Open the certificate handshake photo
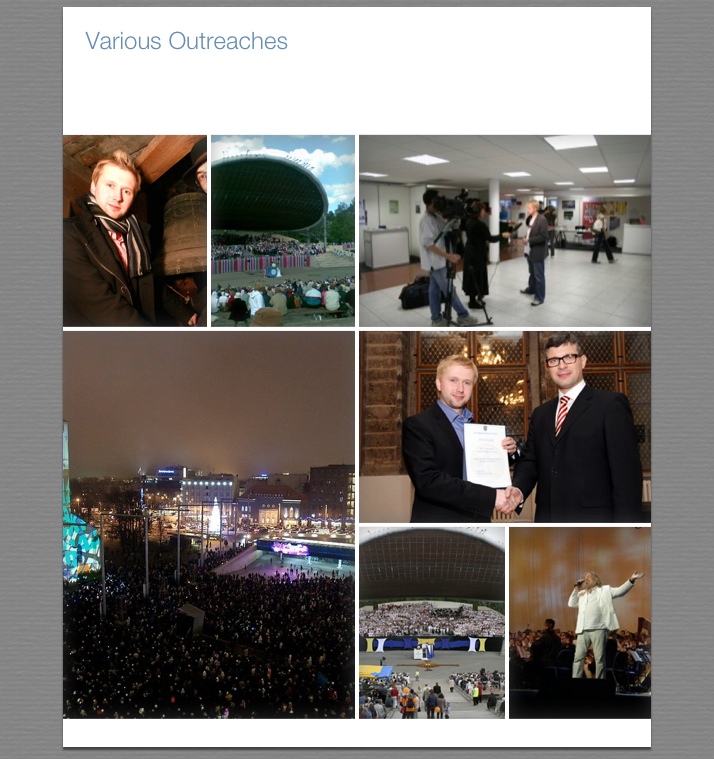714x759 pixels. pyautogui.click(x=504, y=427)
